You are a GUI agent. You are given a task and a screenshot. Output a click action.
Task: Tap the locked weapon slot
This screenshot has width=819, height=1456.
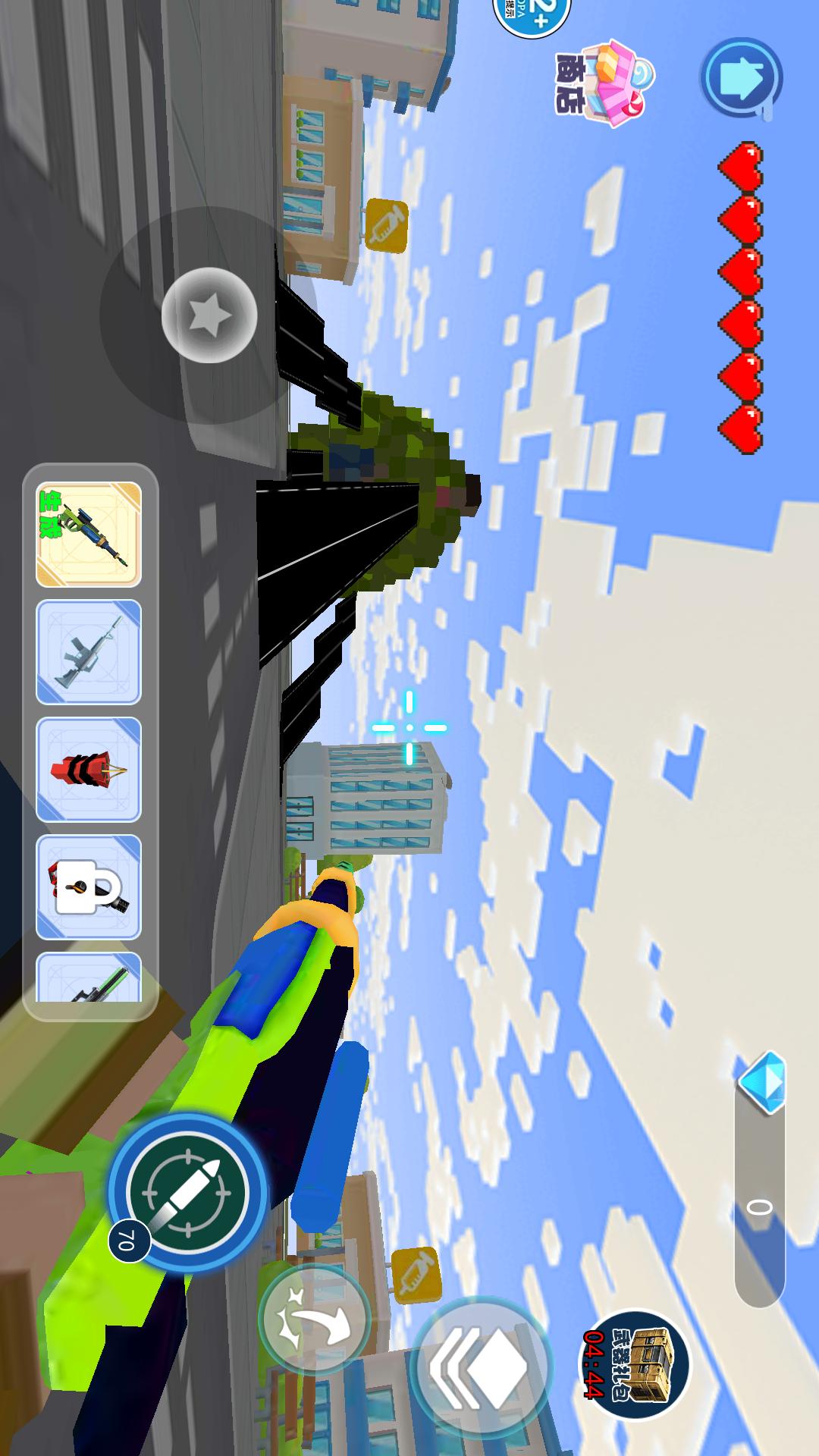pyautogui.click(x=89, y=887)
